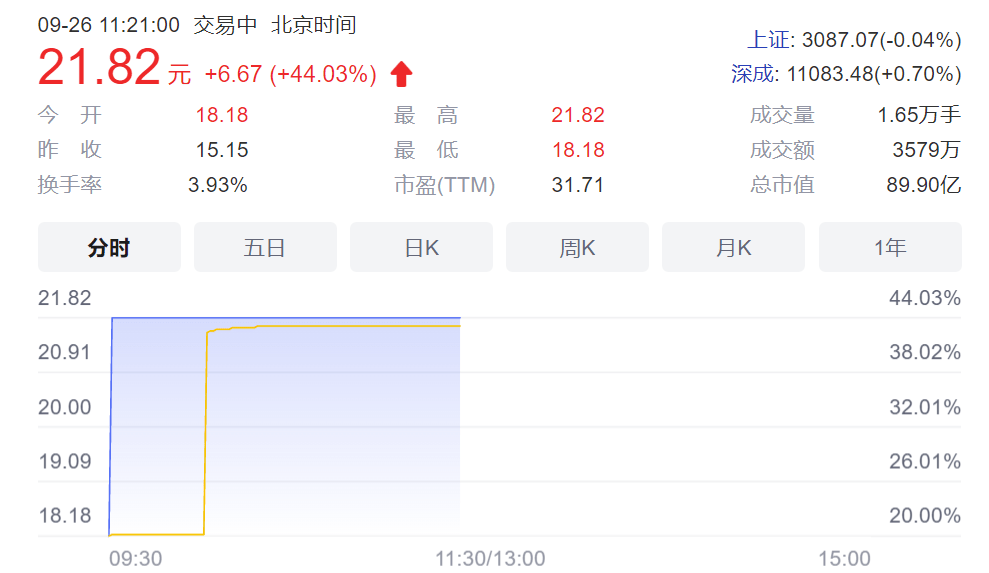Show the 周K chart
The height and width of the screenshot is (573, 989).
pos(577,247)
